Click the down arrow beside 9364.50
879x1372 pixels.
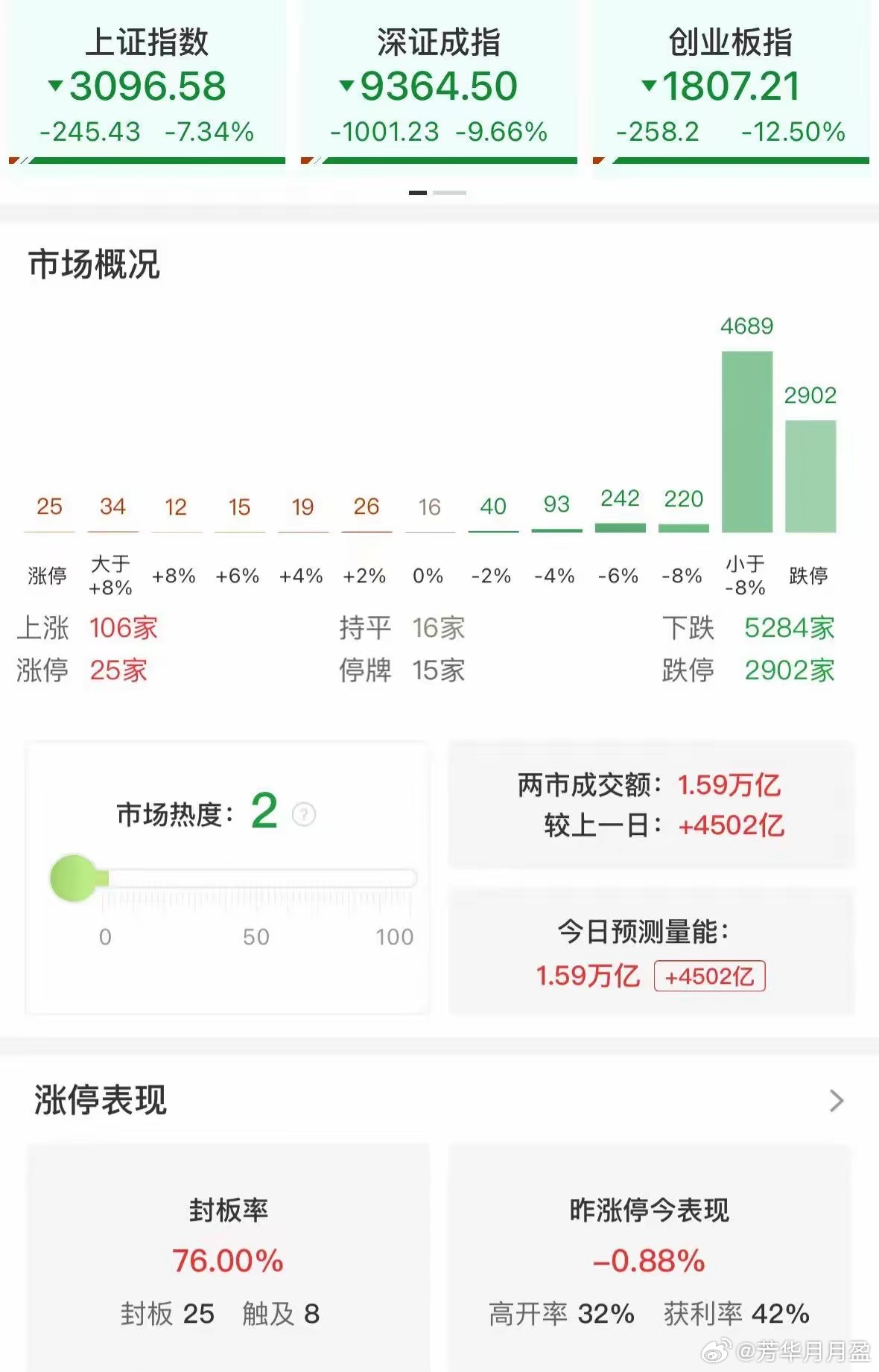coord(346,86)
